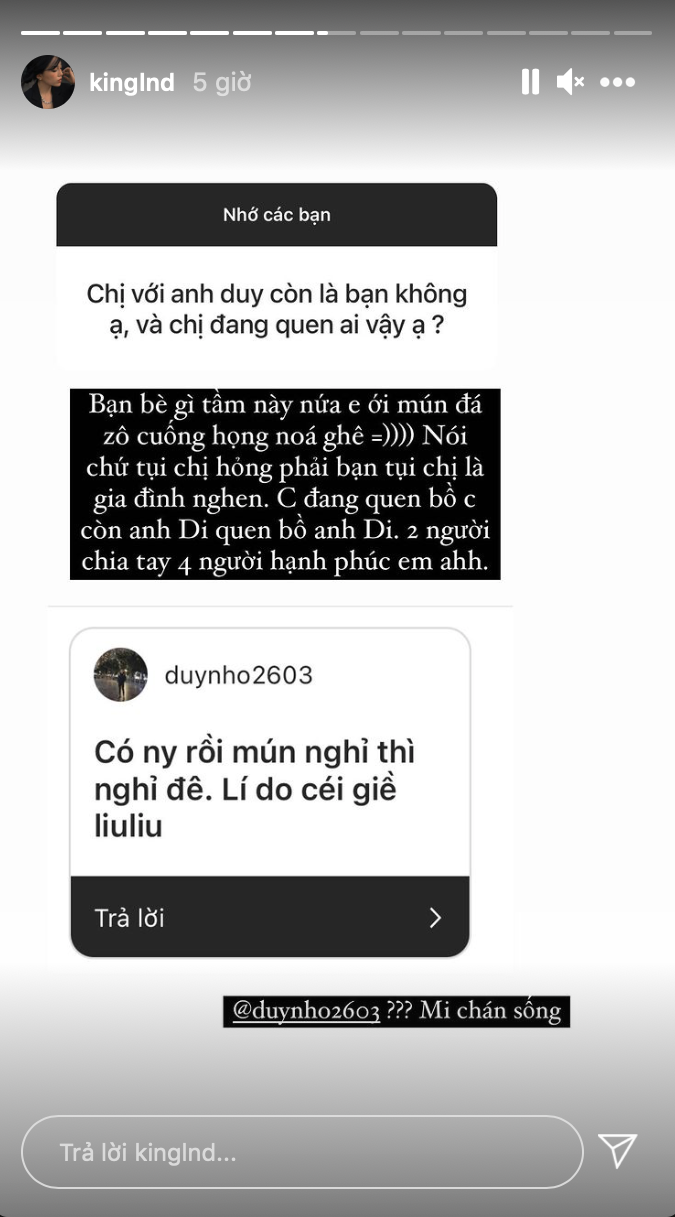Focus the 'Trả lời kinglnd...' reply field

pyautogui.click(x=301, y=1152)
